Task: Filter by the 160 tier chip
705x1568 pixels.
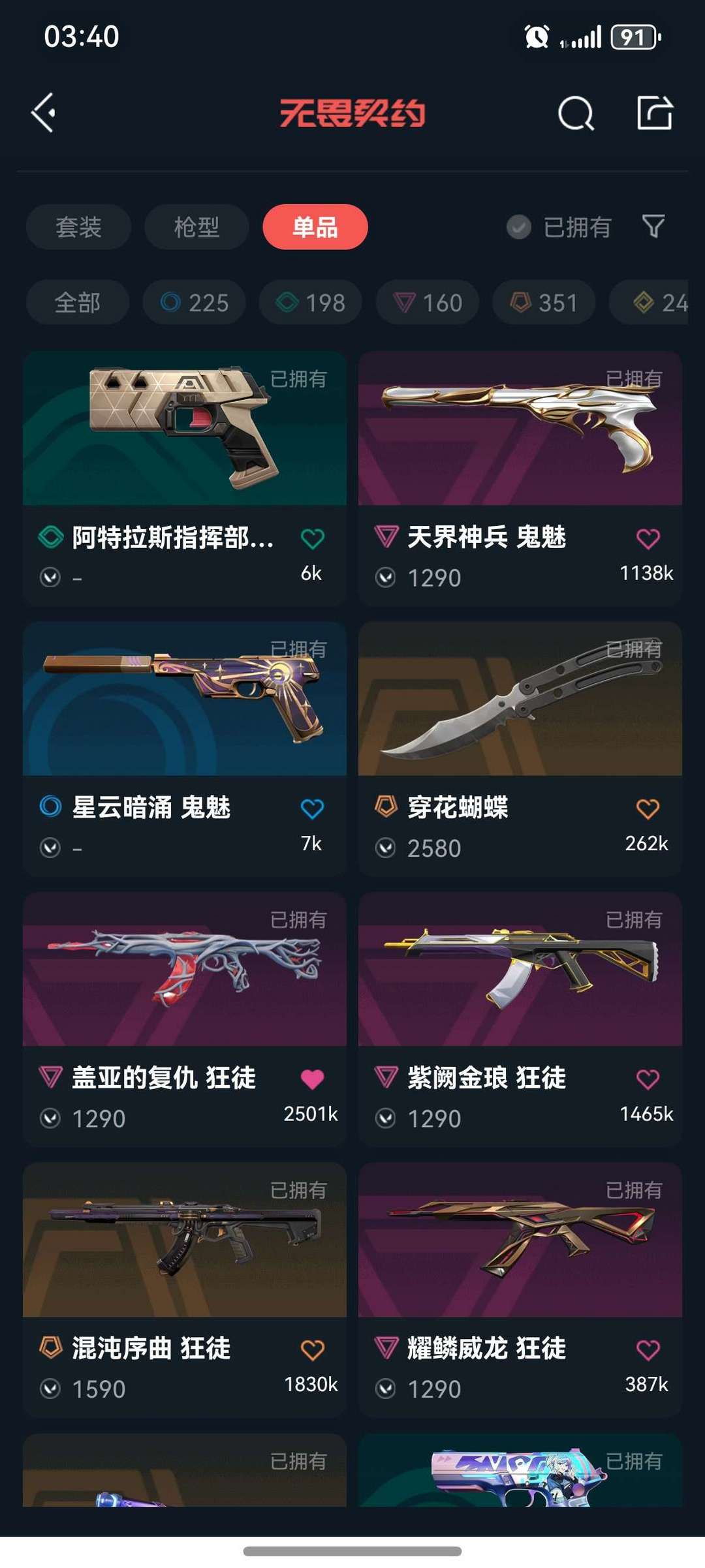Action: (428, 302)
